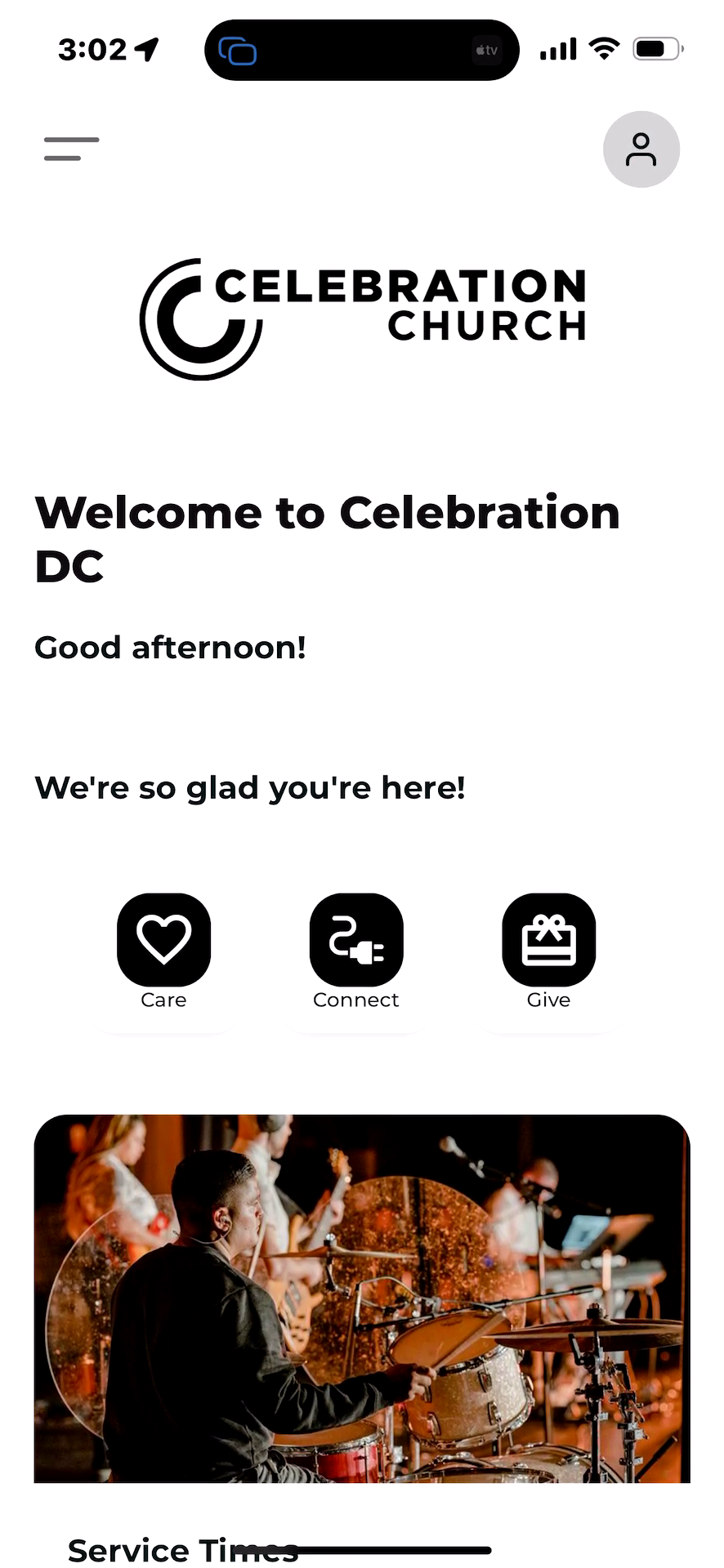Open the hamburger menu
Image resolution: width=724 pixels, height=1568 pixels.
point(71,149)
